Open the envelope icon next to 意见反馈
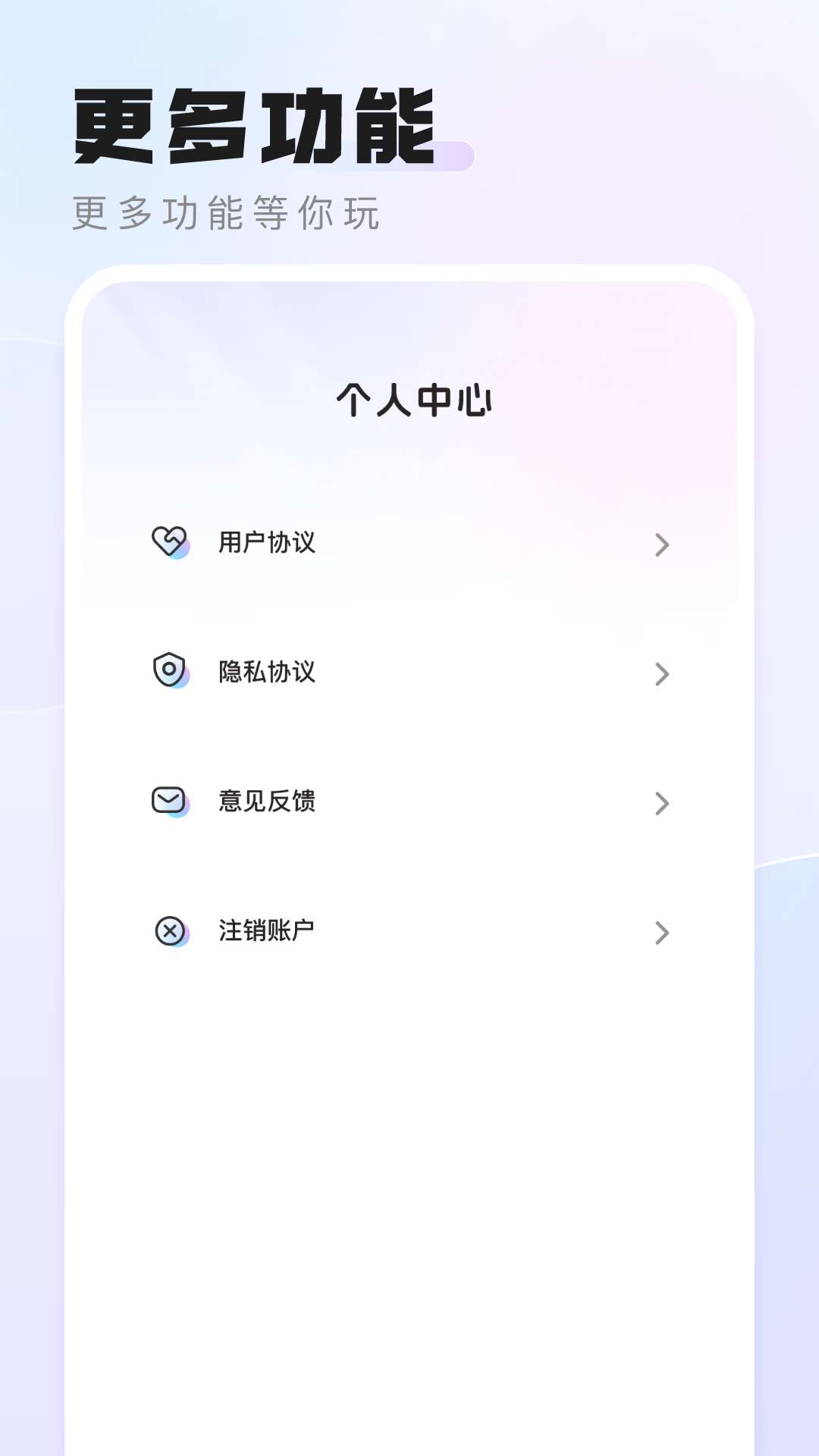Screen dimensions: 819x1456 (171, 802)
